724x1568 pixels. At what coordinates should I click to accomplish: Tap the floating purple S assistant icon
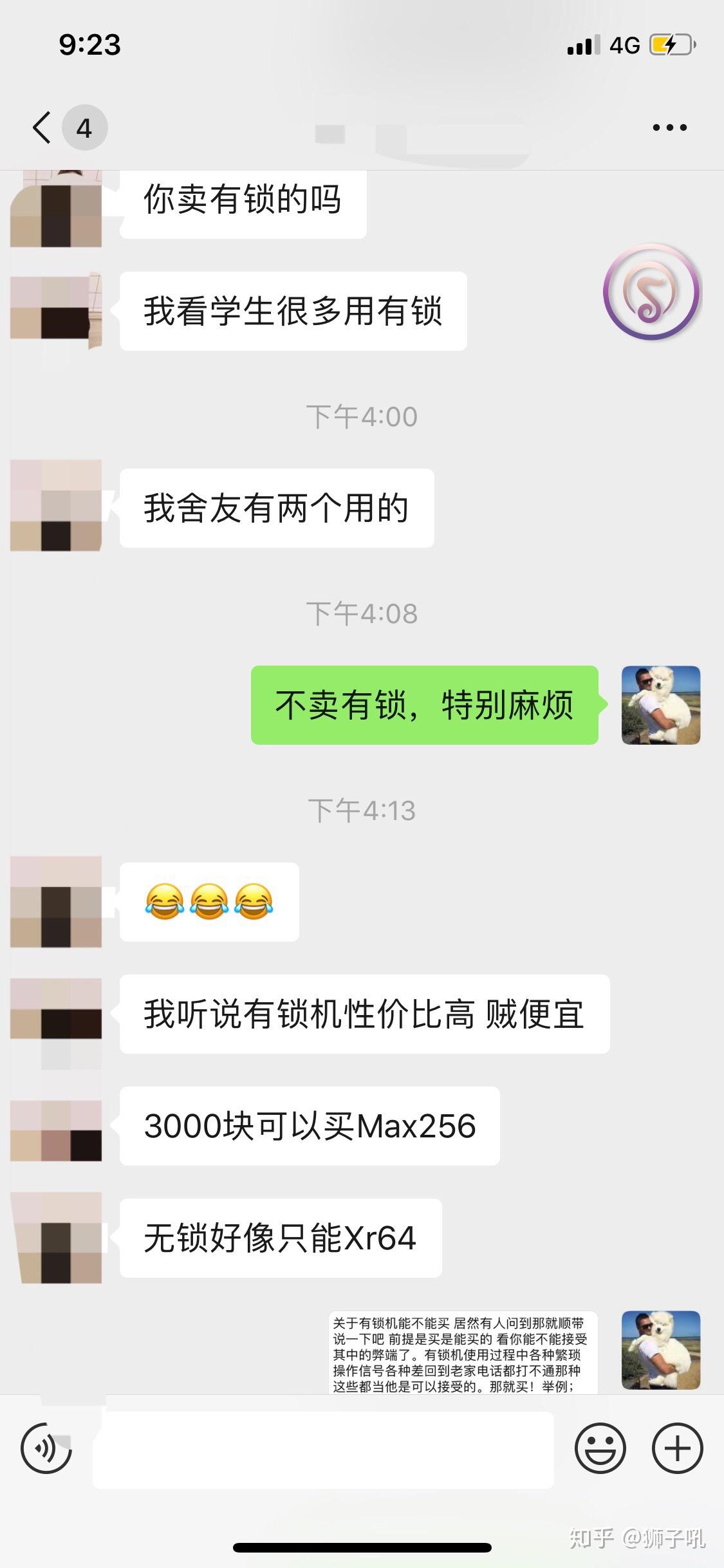pyautogui.click(x=652, y=292)
